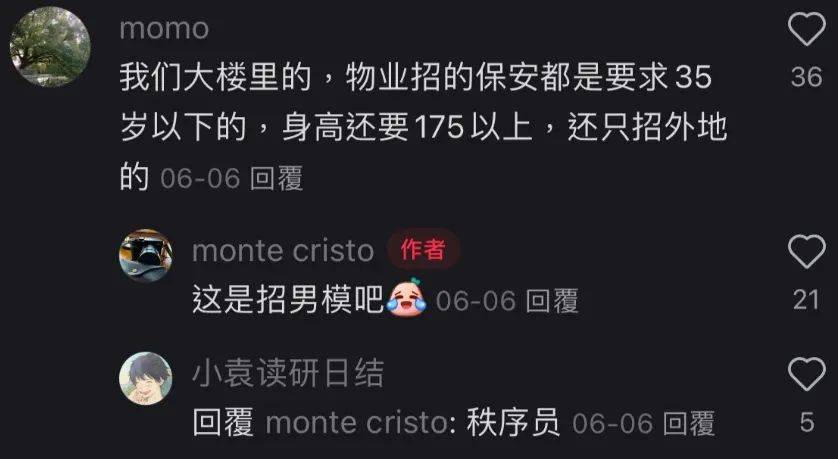Open momo's profile avatar
838x459 pixels.
[x=50, y=46]
